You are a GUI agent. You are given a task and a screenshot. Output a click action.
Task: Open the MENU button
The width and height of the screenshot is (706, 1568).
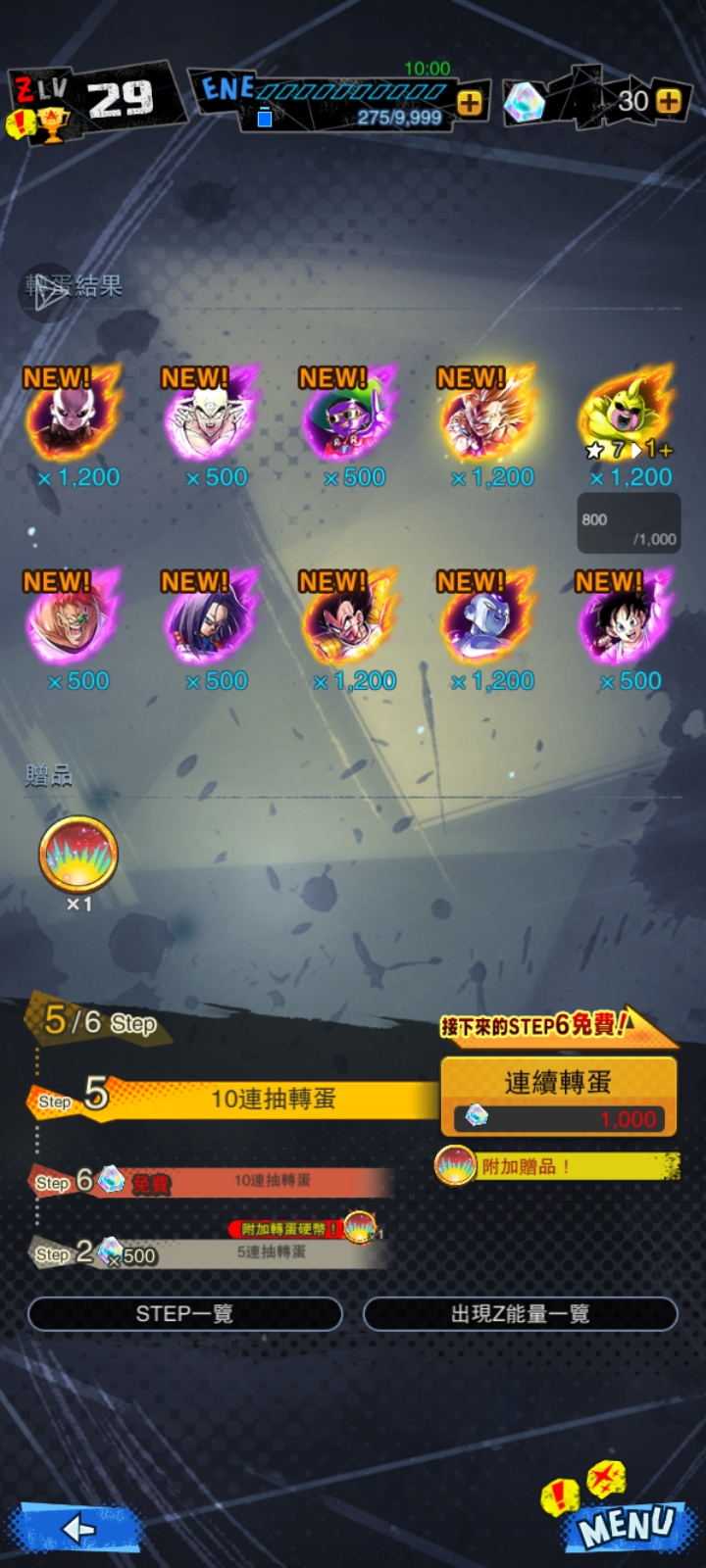tap(626, 1525)
